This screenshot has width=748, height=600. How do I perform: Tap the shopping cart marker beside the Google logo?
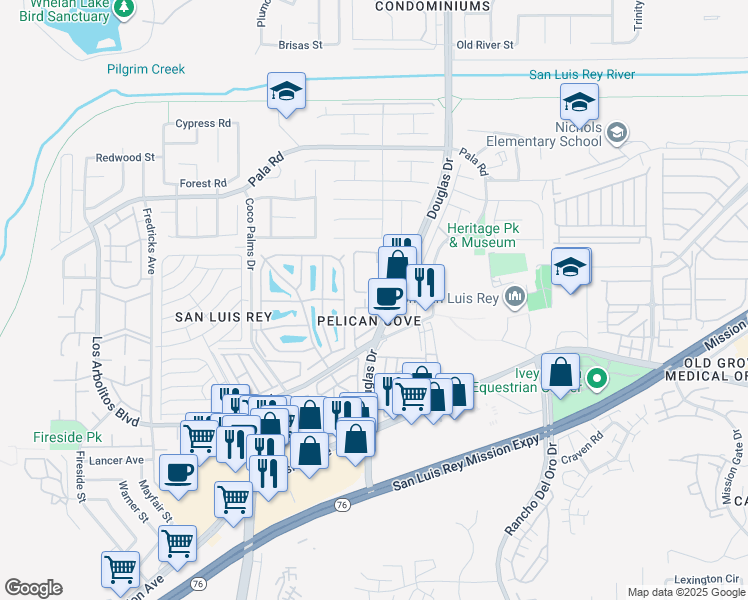click(121, 571)
